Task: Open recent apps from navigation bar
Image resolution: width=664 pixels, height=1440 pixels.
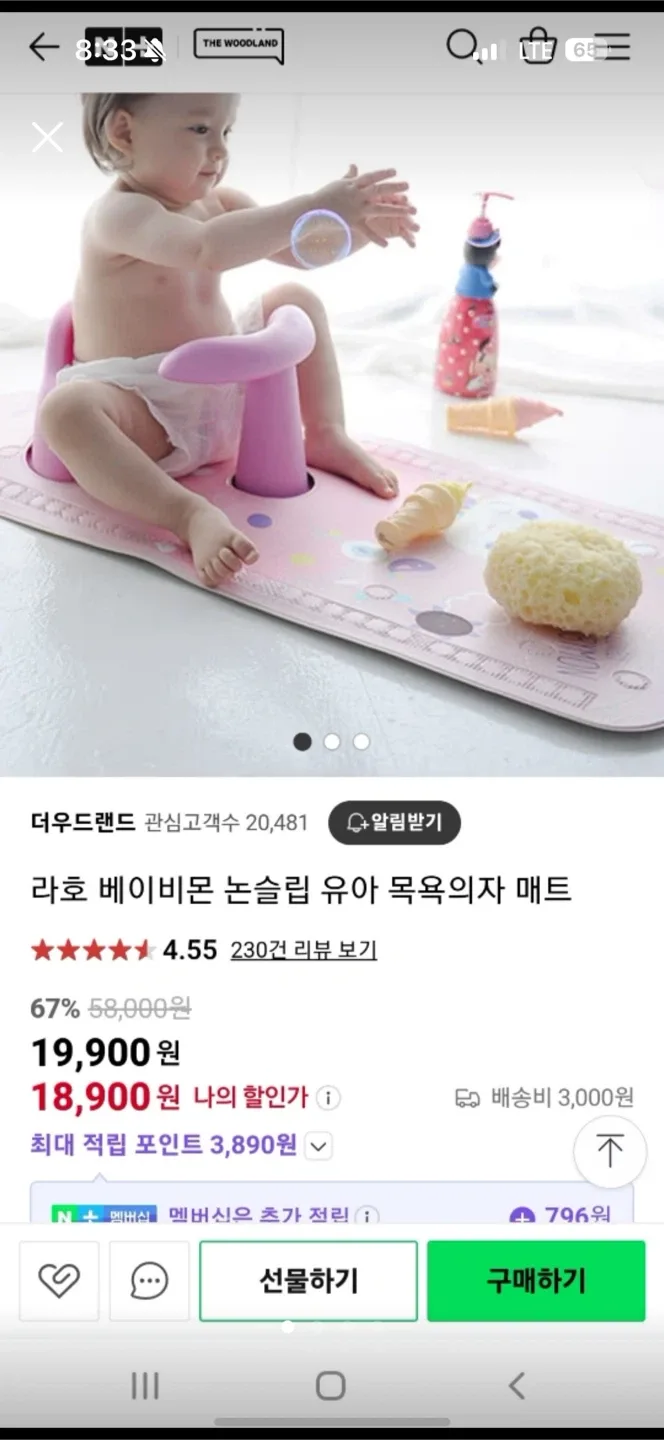Action: 145,1386
